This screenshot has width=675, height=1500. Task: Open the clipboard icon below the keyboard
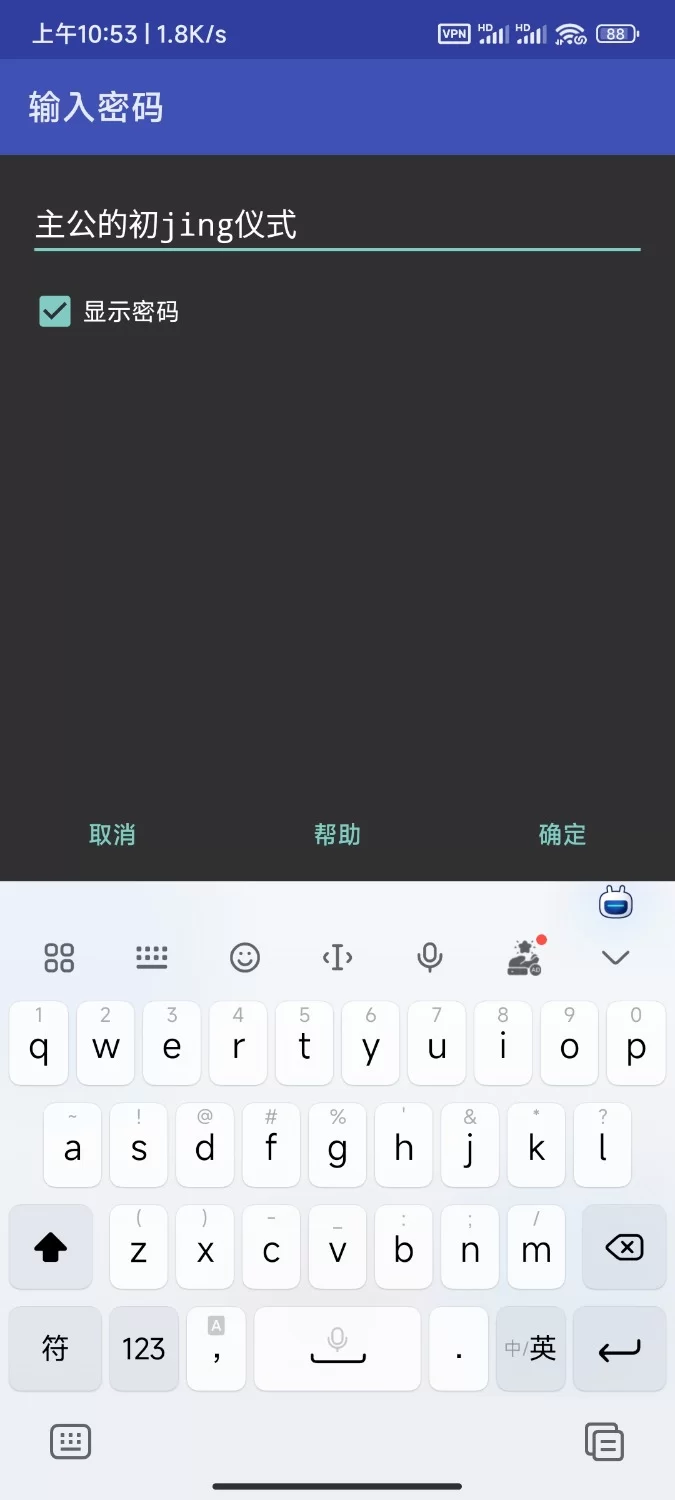tap(604, 1442)
